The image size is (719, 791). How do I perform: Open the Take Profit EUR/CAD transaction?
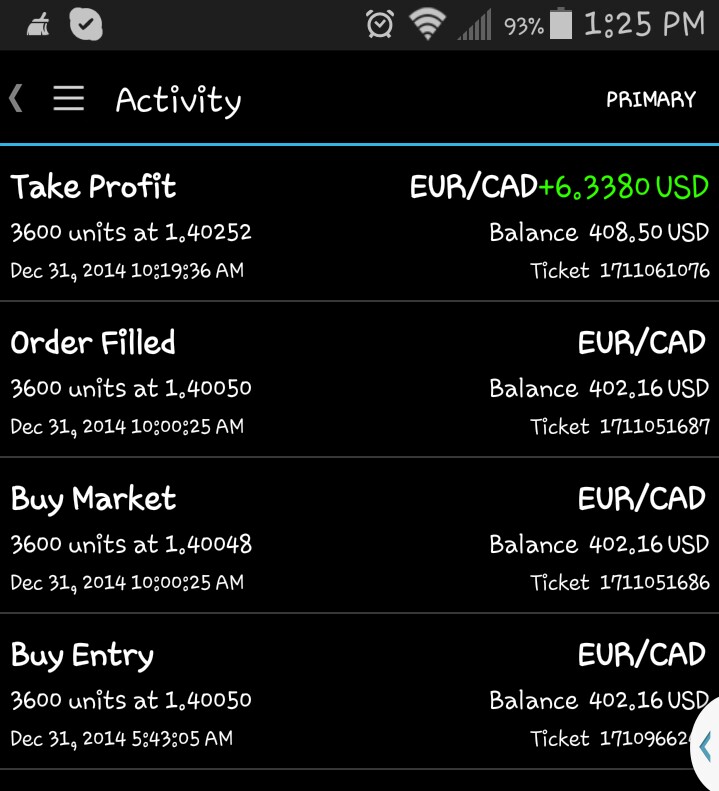pos(359,227)
